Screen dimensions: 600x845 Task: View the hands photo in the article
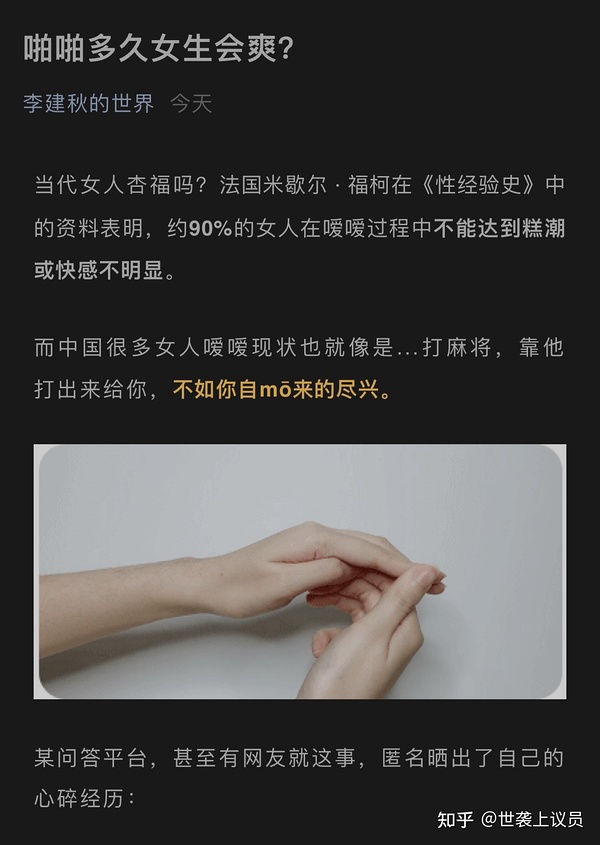click(x=300, y=571)
